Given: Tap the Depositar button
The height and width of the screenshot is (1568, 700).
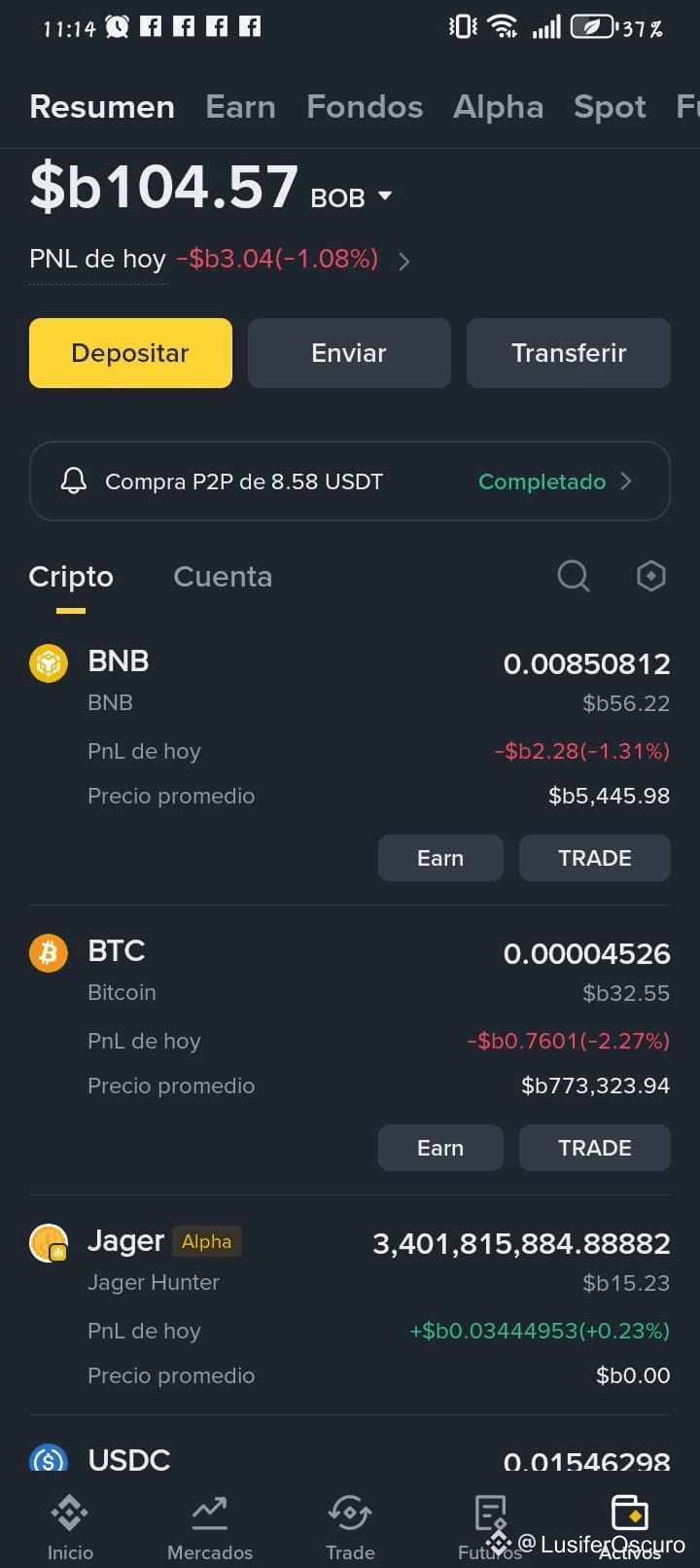Looking at the screenshot, I should click(130, 353).
